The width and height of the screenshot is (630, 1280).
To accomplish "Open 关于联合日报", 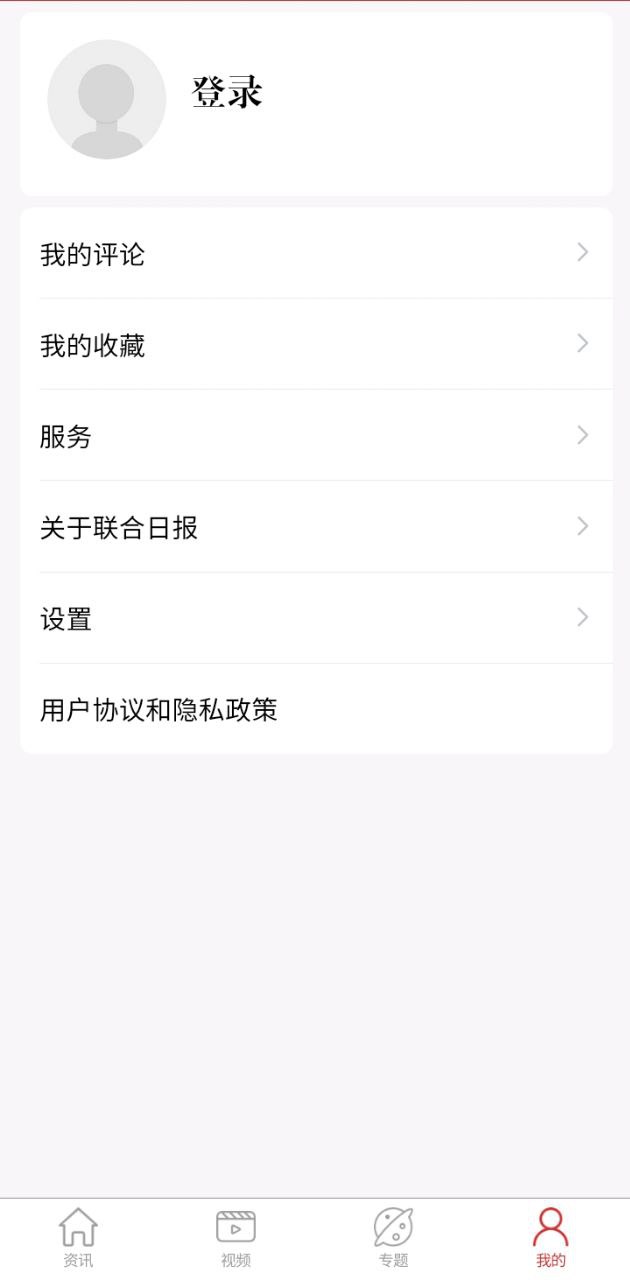I will (x=315, y=527).
